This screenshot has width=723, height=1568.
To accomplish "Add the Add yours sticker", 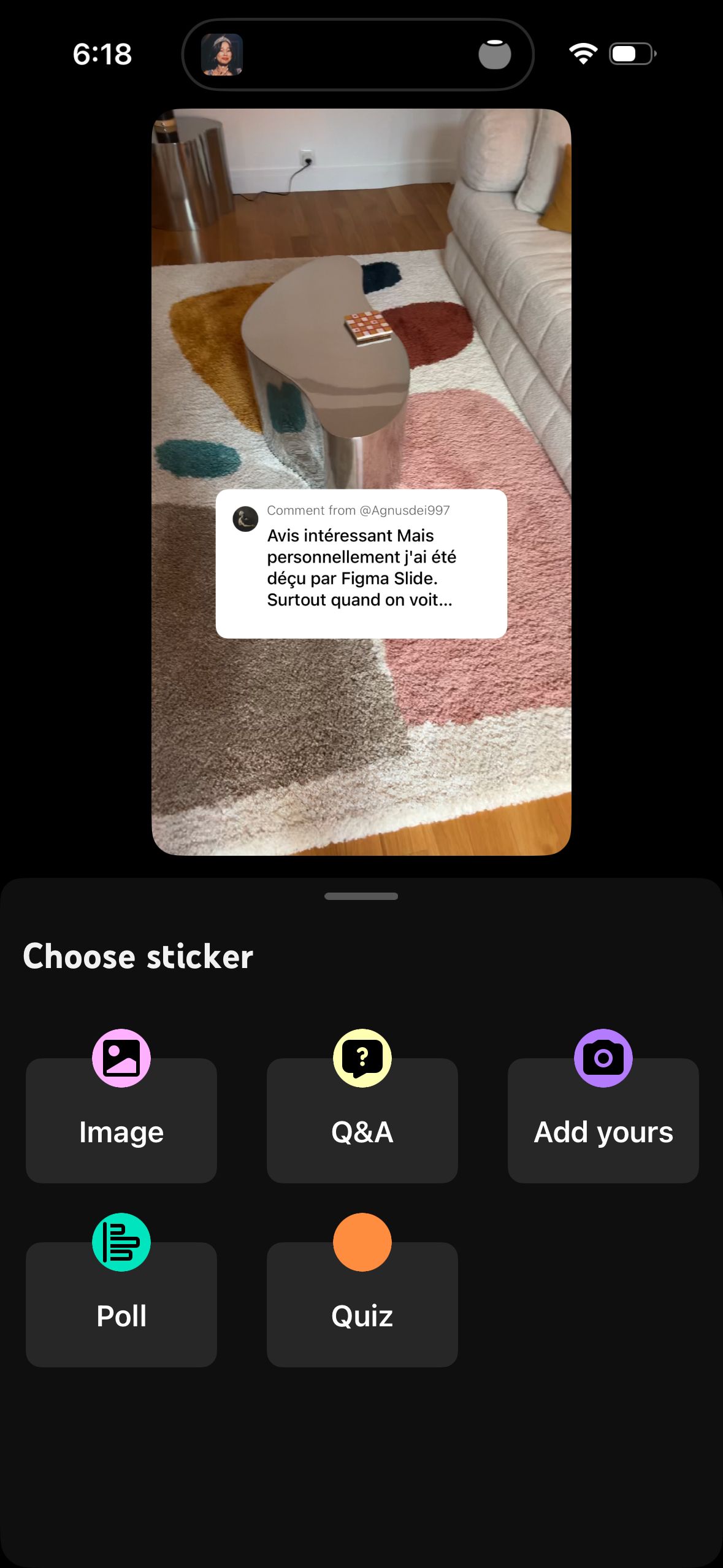I will click(603, 1120).
